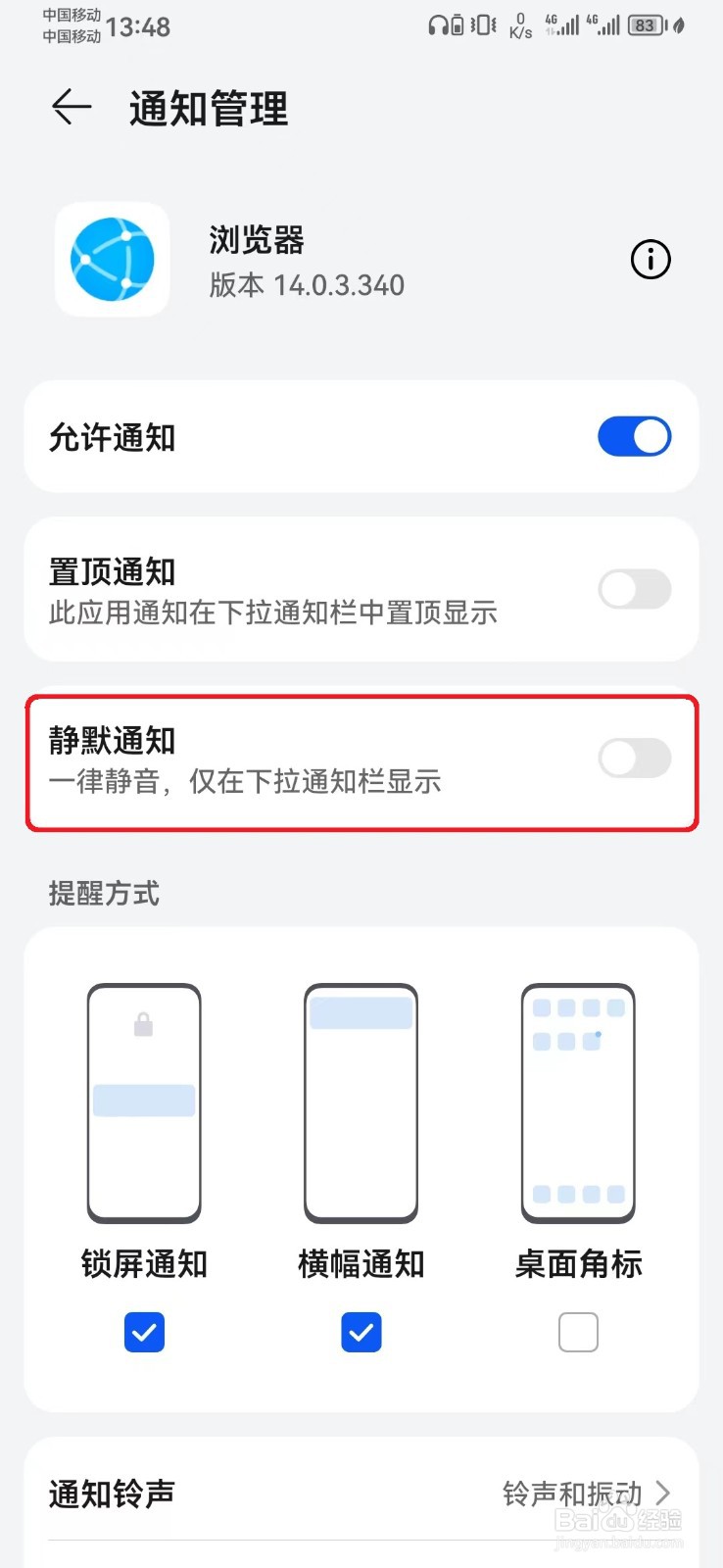Select the 桌面角标 preview illustration

(x=578, y=1102)
